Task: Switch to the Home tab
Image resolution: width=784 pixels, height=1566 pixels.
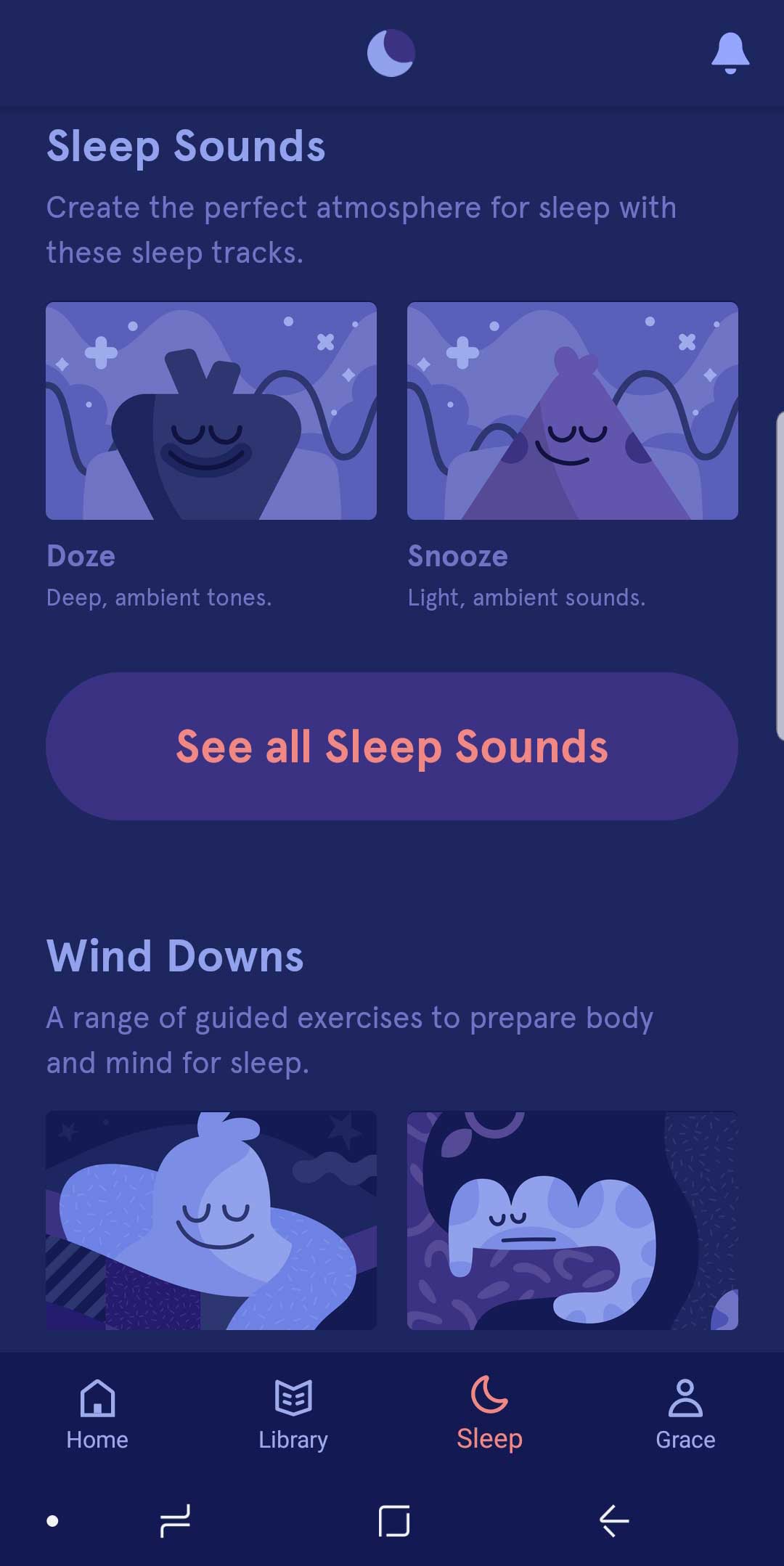Action: (x=97, y=1414)
